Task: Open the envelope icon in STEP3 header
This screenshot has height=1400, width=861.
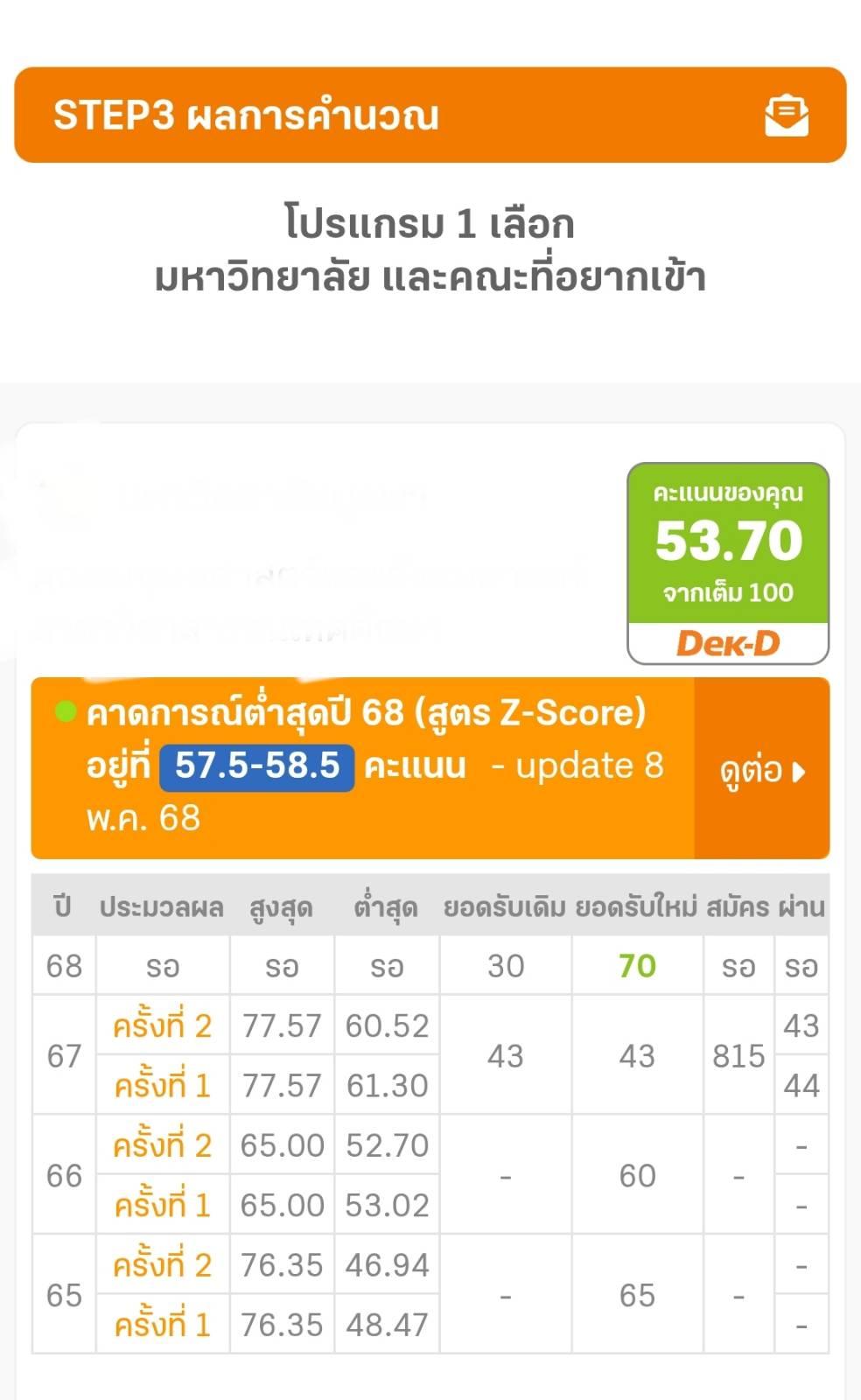Action: click(x=787, y=116)
